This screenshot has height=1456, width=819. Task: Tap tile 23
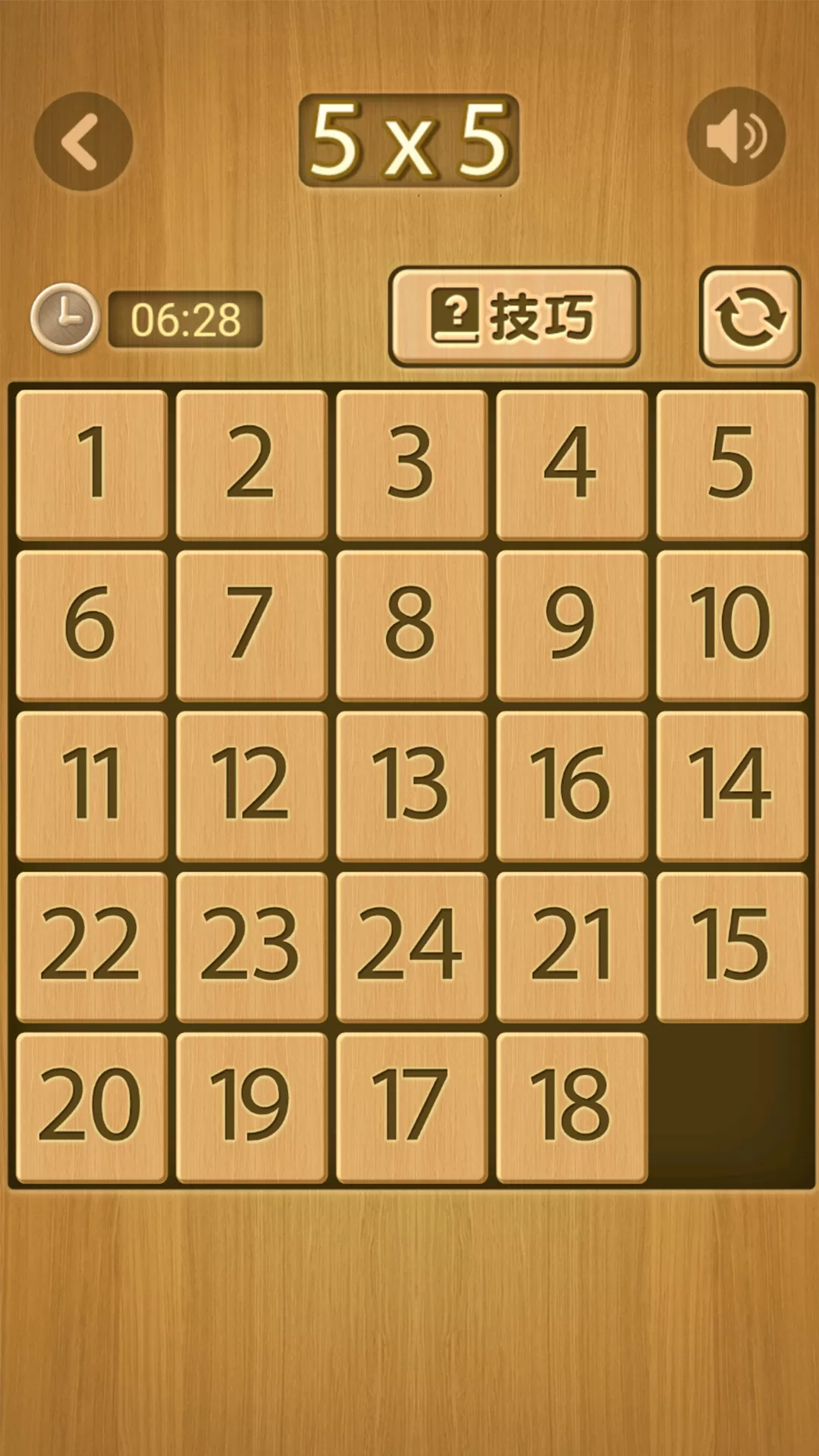pyautogui.click(x=252, y=946)
